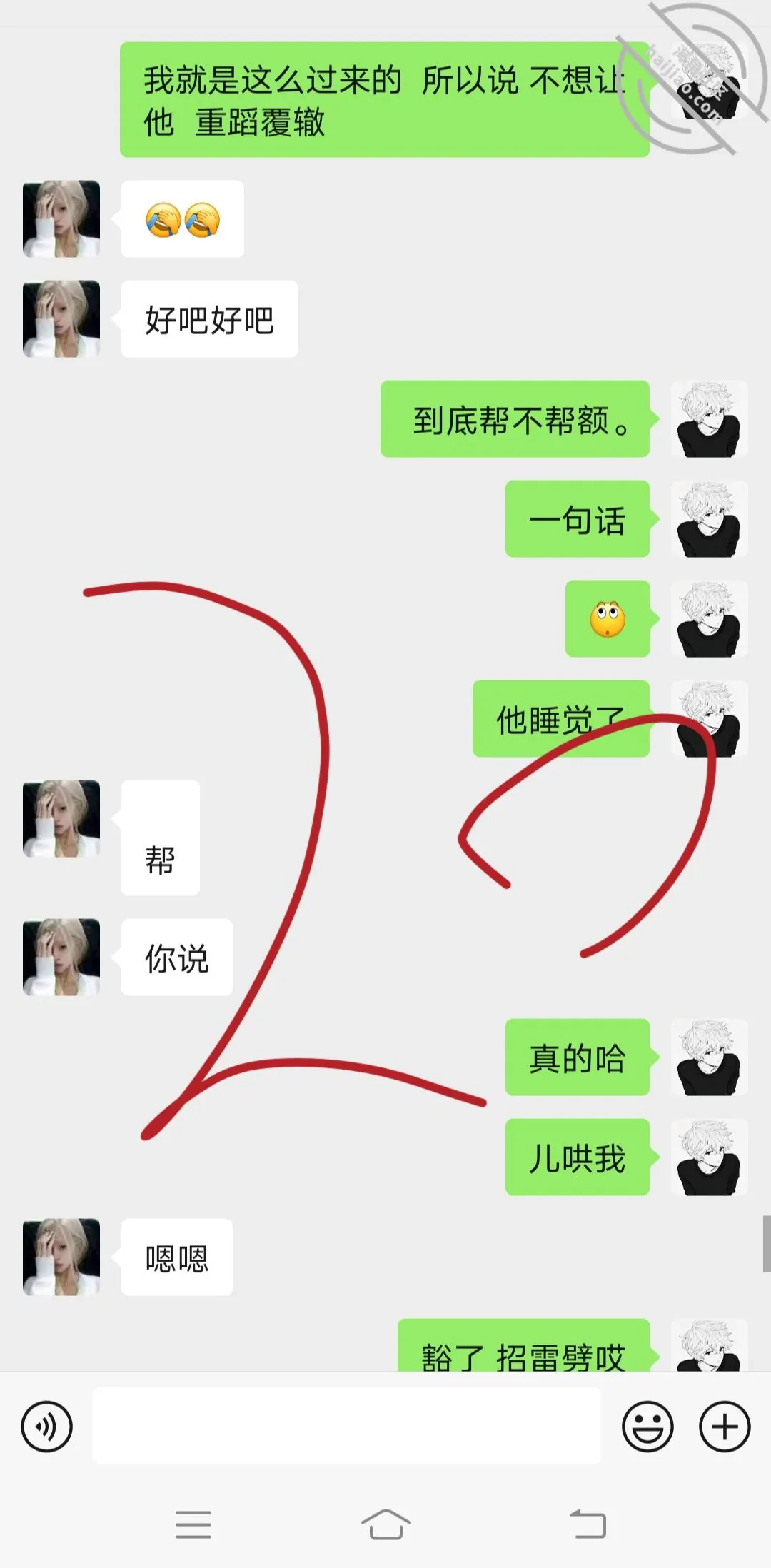Open the plus attachments menu
Image resolution: width=771 pixels, height=1568 pixels.
point(725,1427)
